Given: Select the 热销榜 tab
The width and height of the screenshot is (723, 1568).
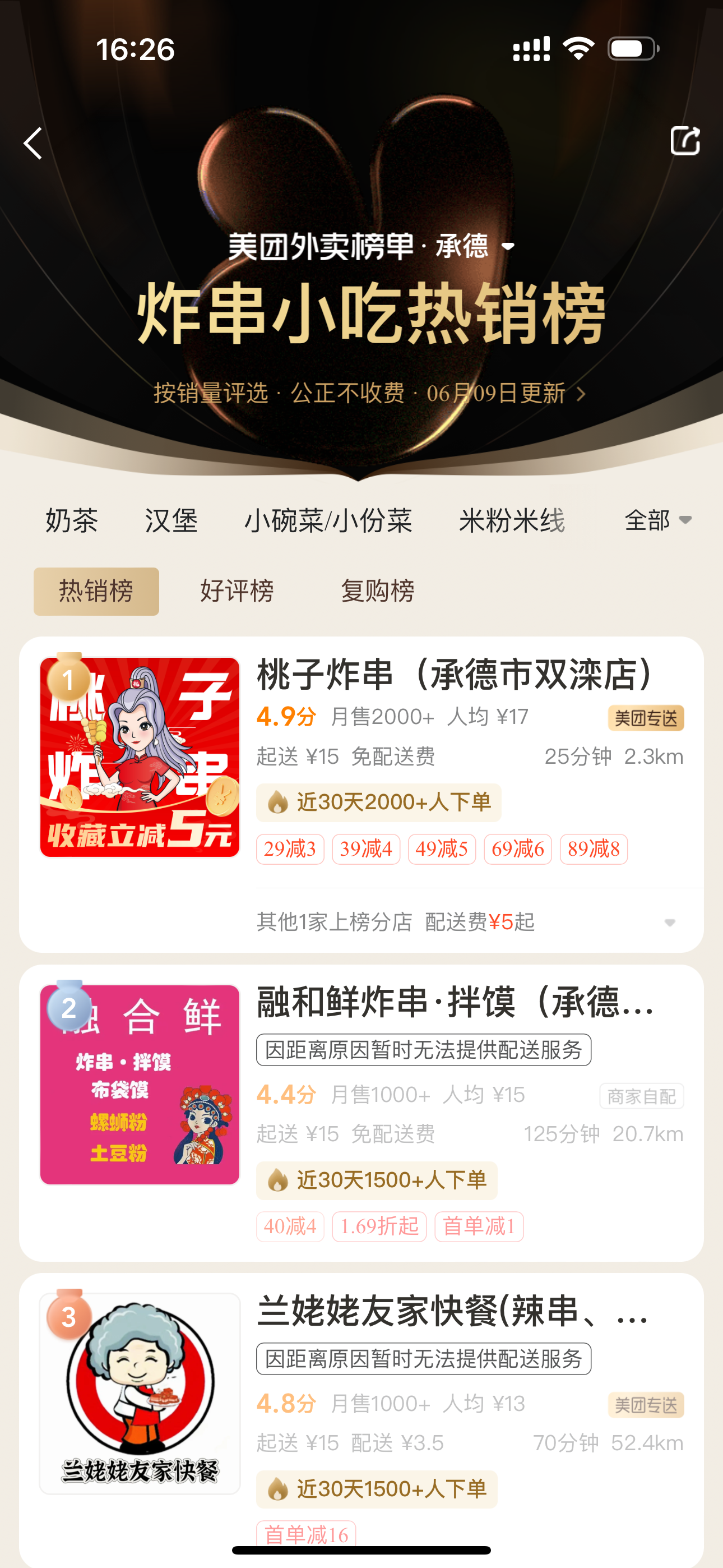Looking at the screenshot, I should (96, 592).
